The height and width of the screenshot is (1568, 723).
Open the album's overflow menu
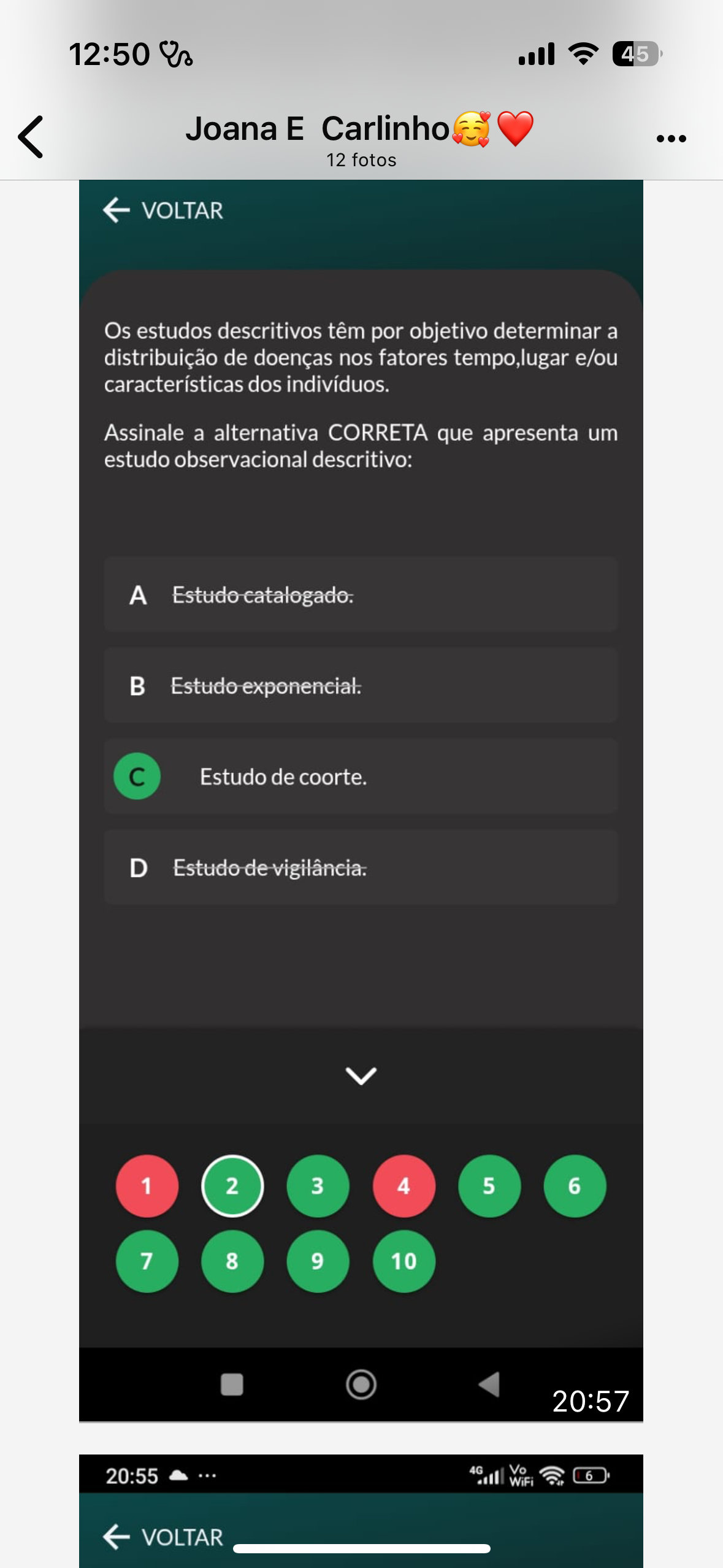click(671, 139)
